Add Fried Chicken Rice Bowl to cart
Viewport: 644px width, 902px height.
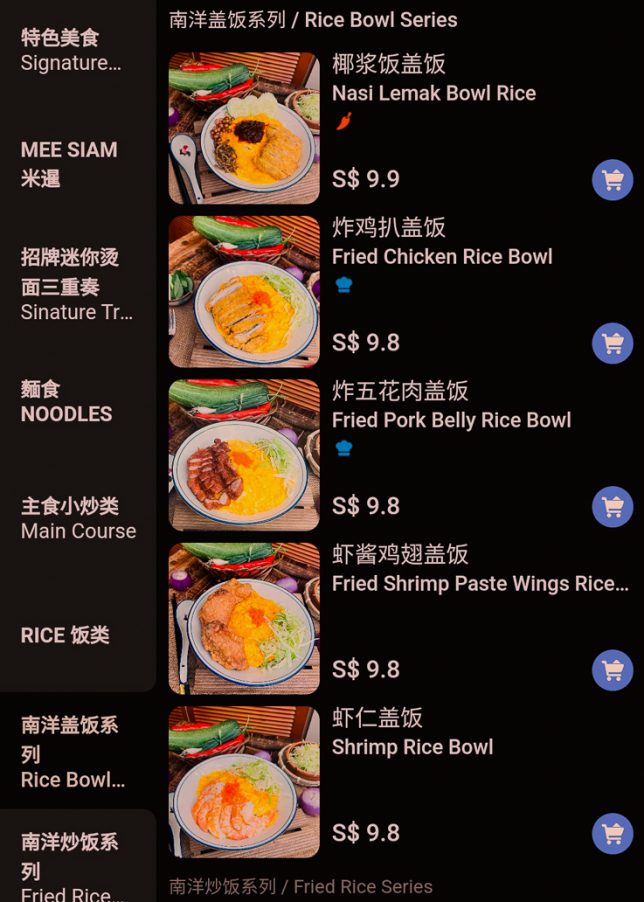click(612, 343)
